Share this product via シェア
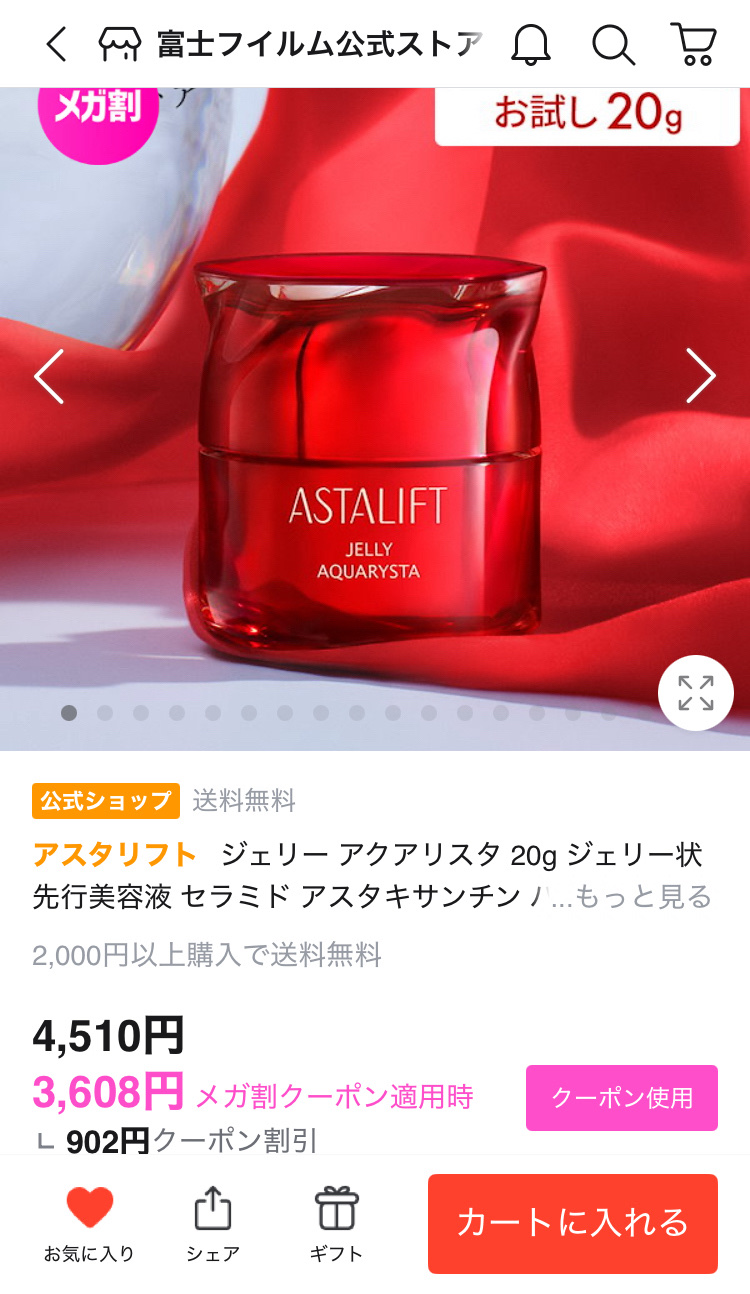 [x=212, y=1222]
